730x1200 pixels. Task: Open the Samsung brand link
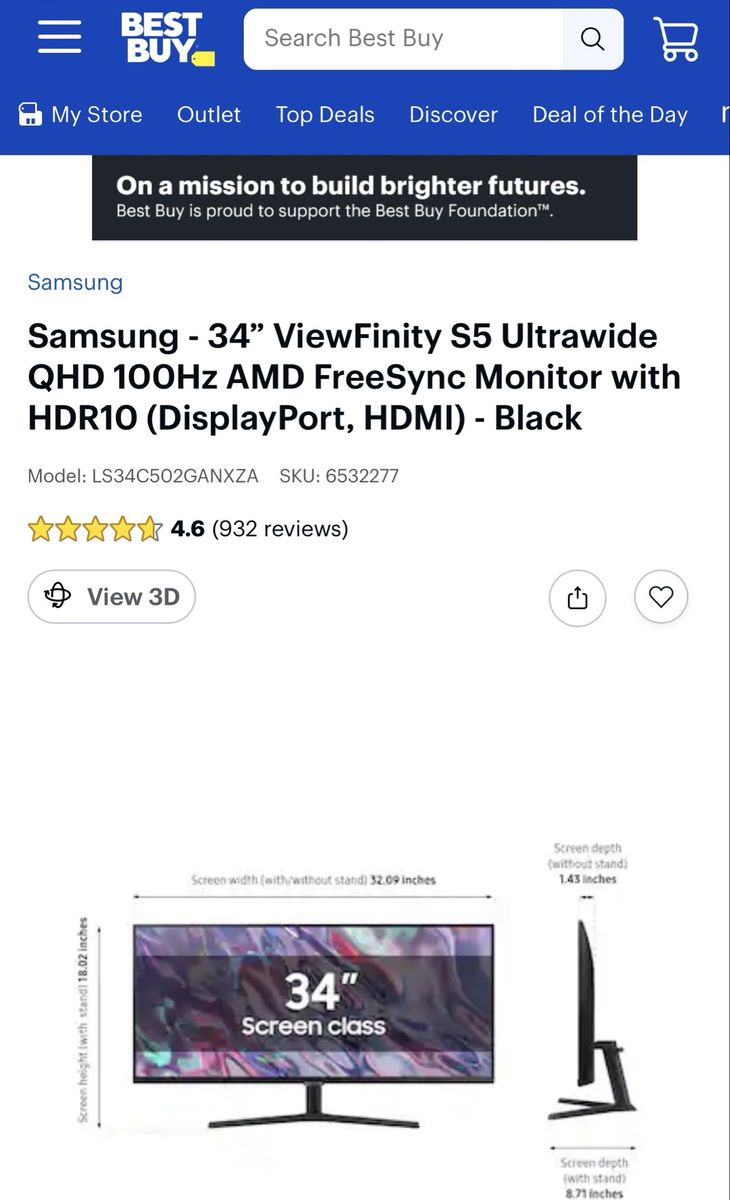[x=75, y=282]
